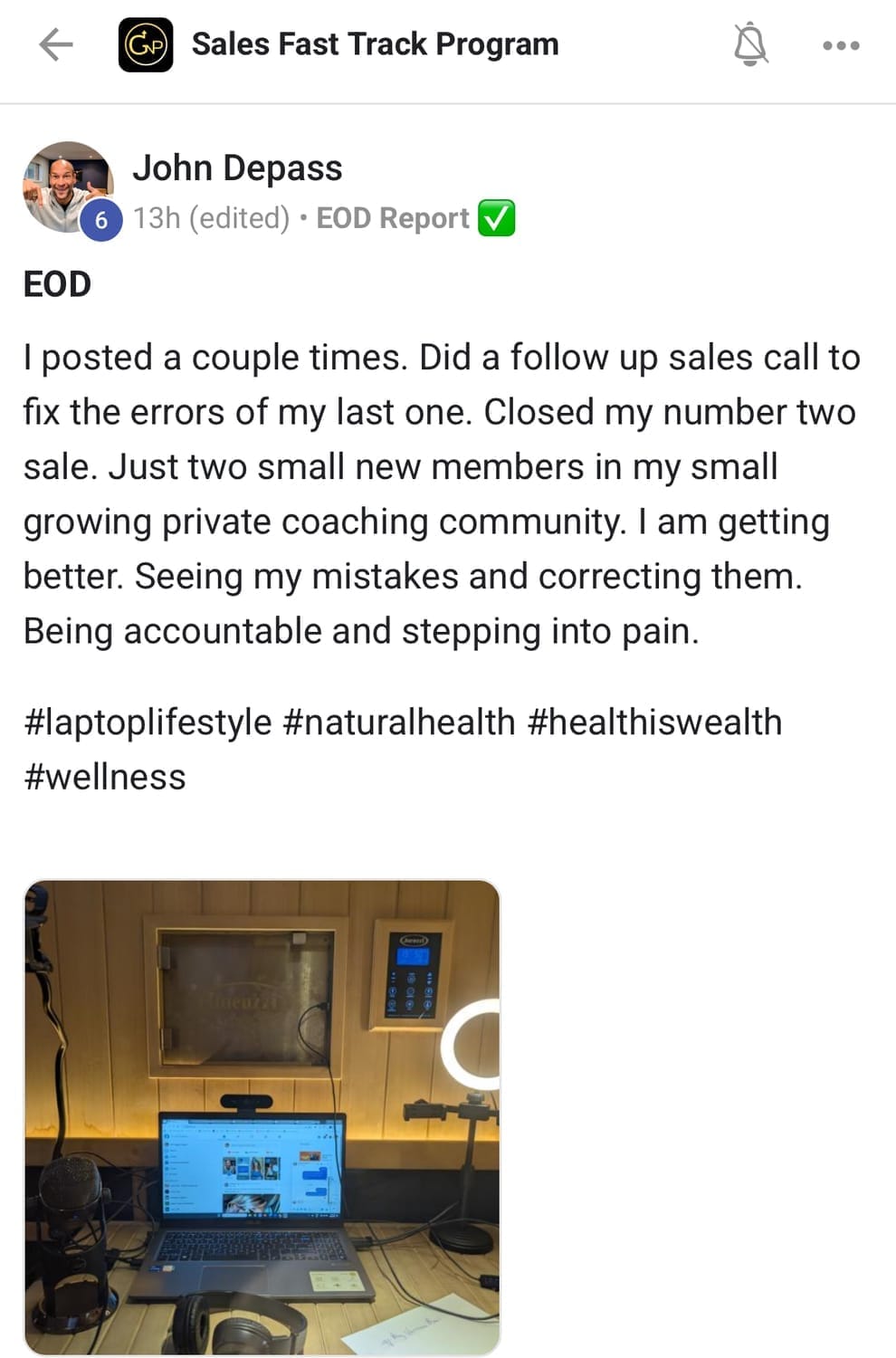Screen dimensions: 896x1358
Task: Open the EOD Report category link
Action: point(393,218)
